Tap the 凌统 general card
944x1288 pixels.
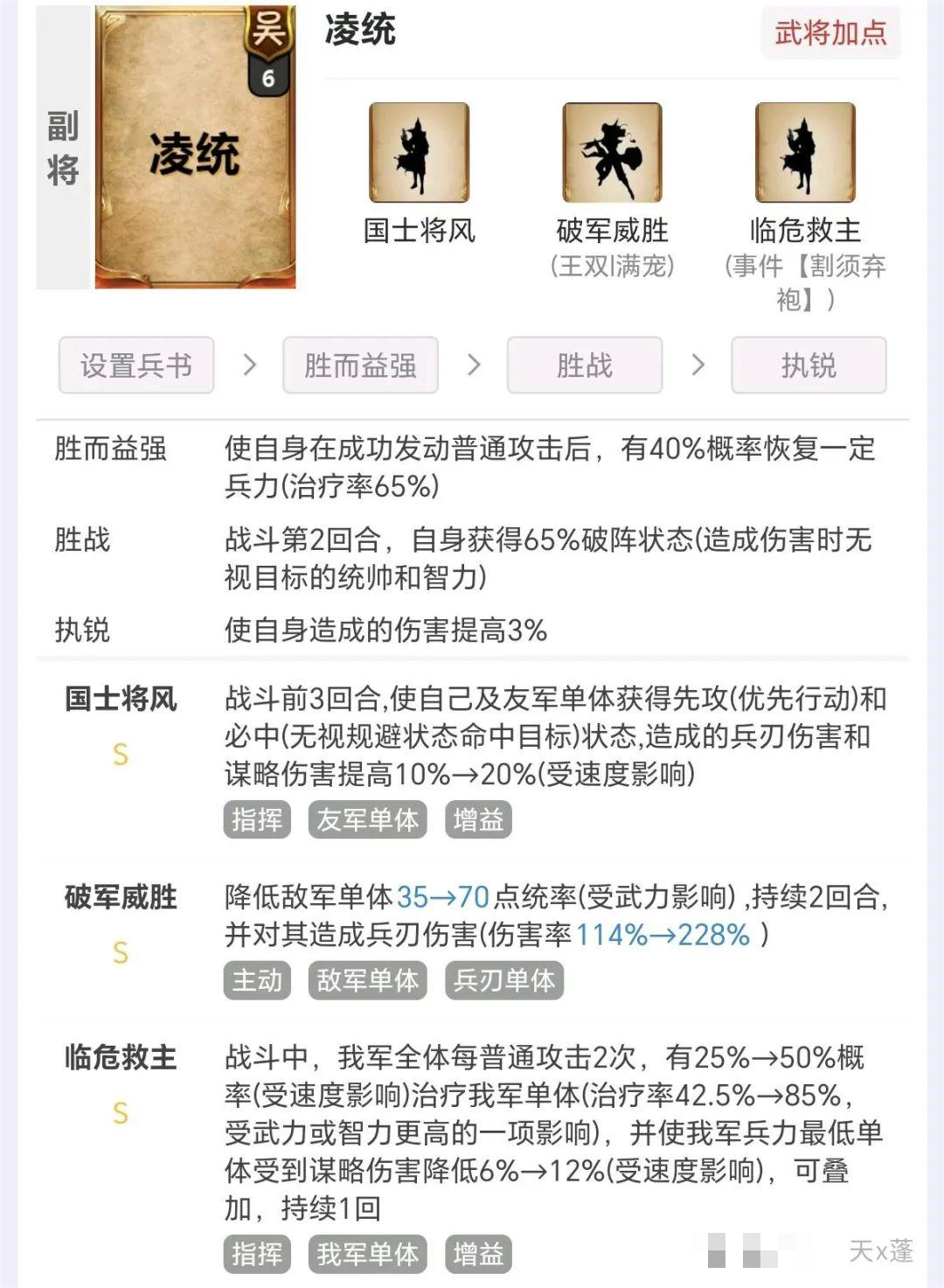click(x=194, y=149)
